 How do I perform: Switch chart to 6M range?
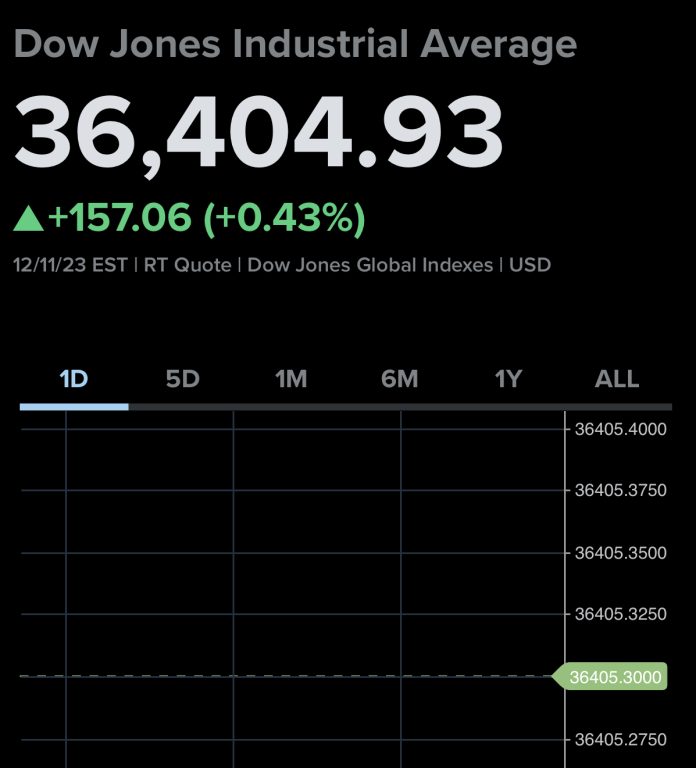point(399,380)
